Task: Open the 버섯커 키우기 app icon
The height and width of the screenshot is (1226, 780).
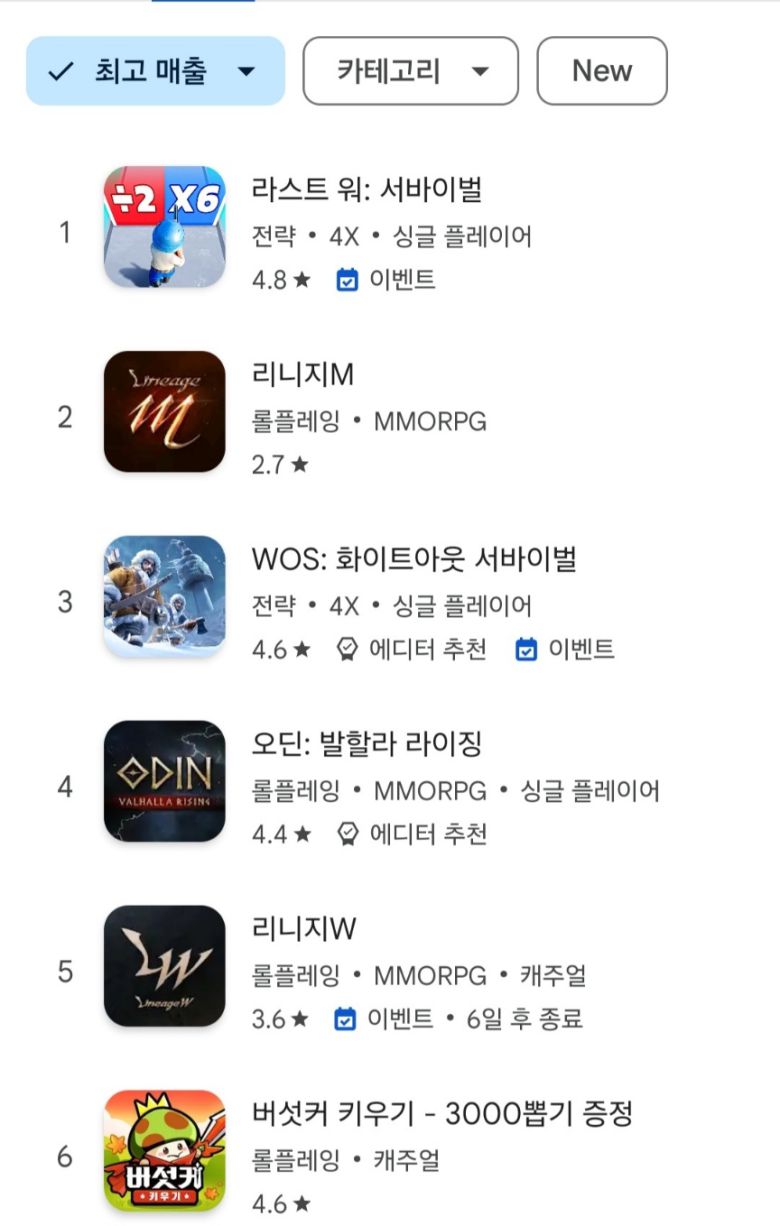Action: click(165, 1152)
